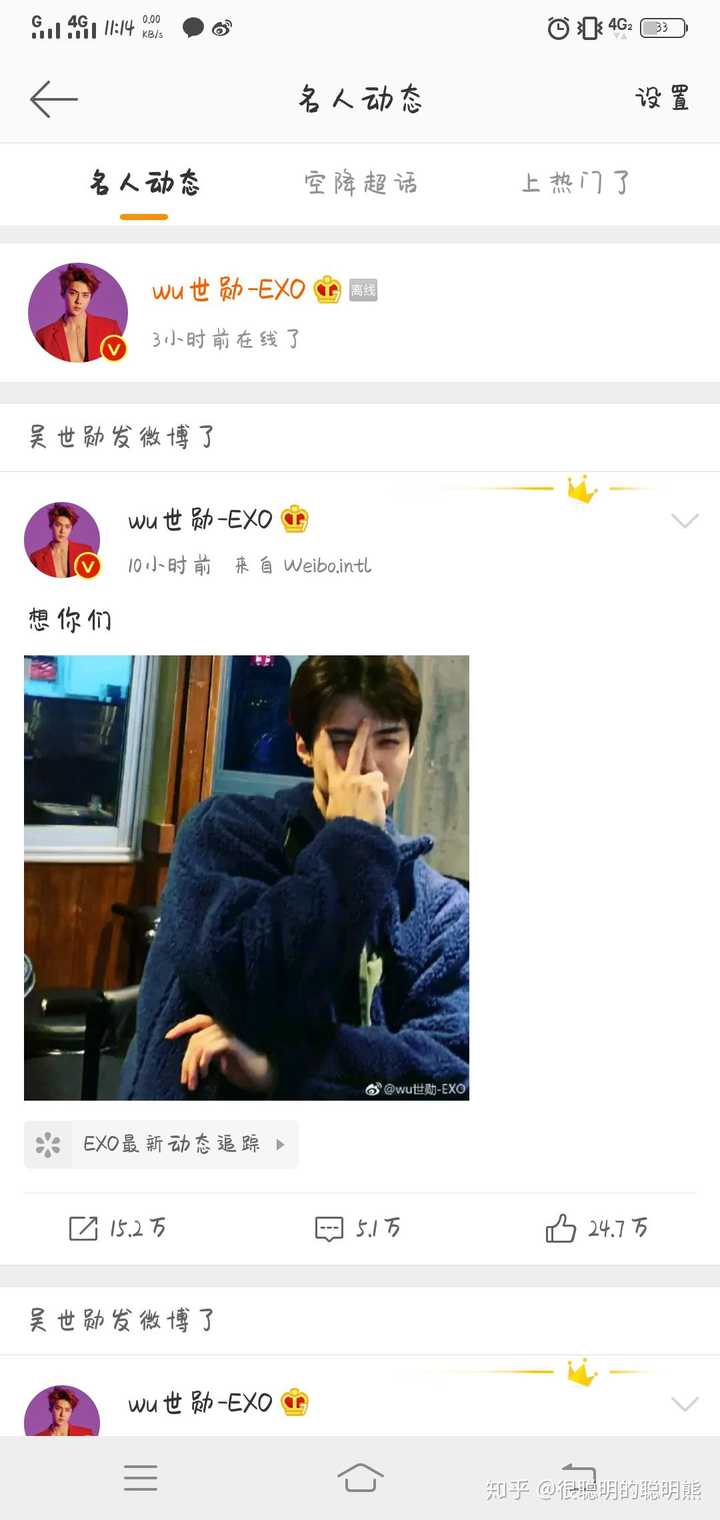Tap the home icon in the bottom navigation bar
Screen dimensions: 720x1520
coord(362,1476)
